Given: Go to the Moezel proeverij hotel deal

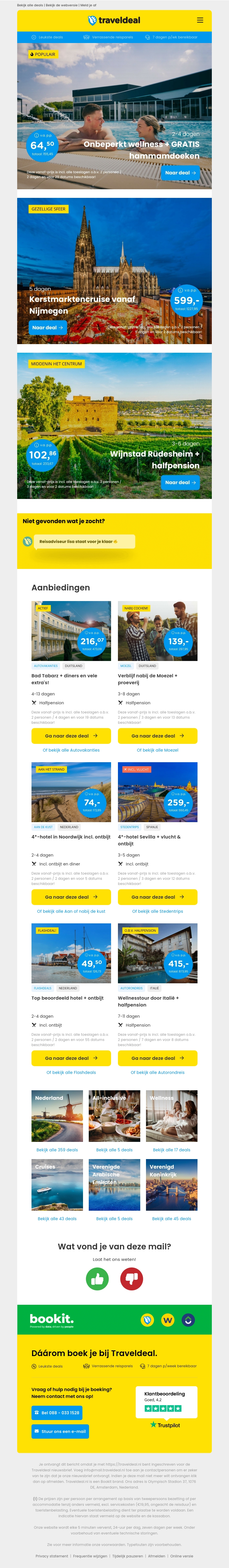Looking at the screenshot, I should (157, 735).
